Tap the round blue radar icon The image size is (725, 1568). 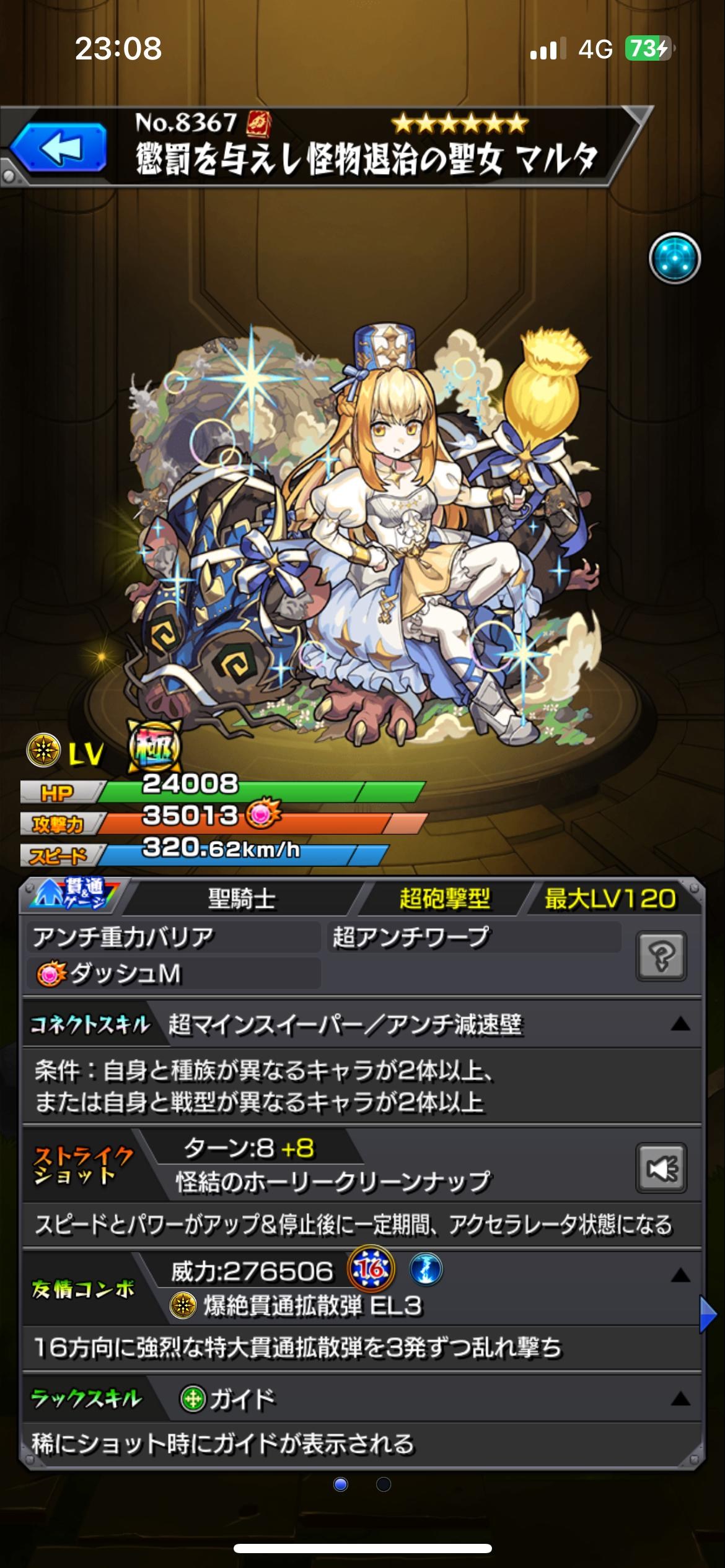(674, 258)
